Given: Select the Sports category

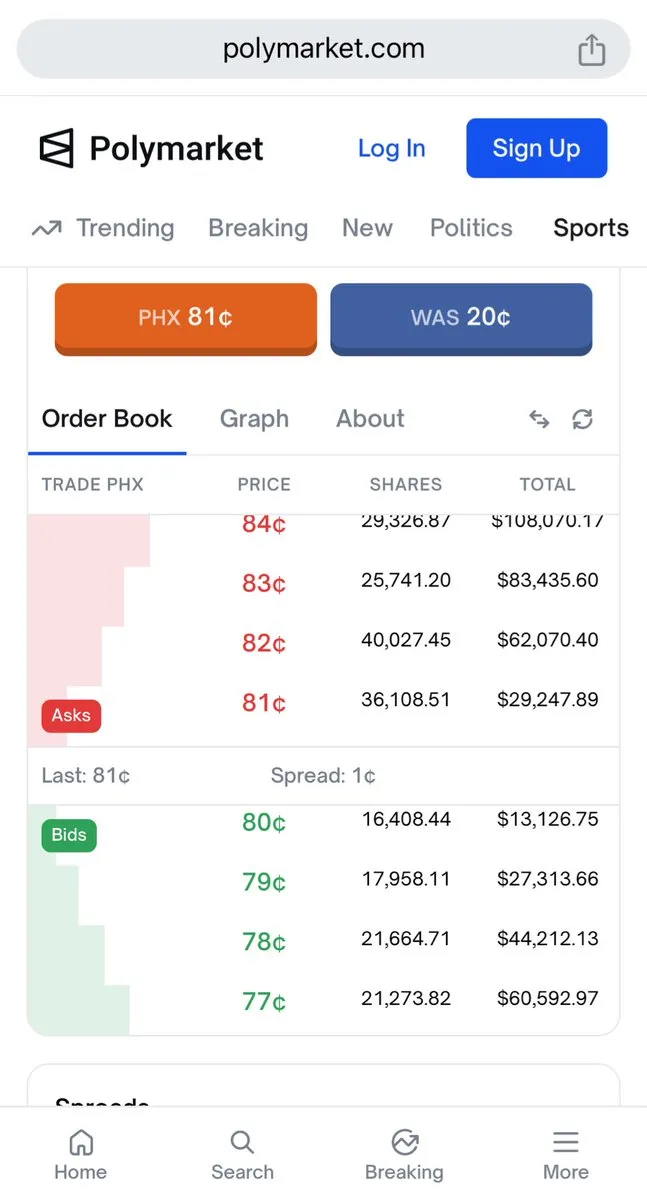Looking at the screenshot, I should [590, 228].
